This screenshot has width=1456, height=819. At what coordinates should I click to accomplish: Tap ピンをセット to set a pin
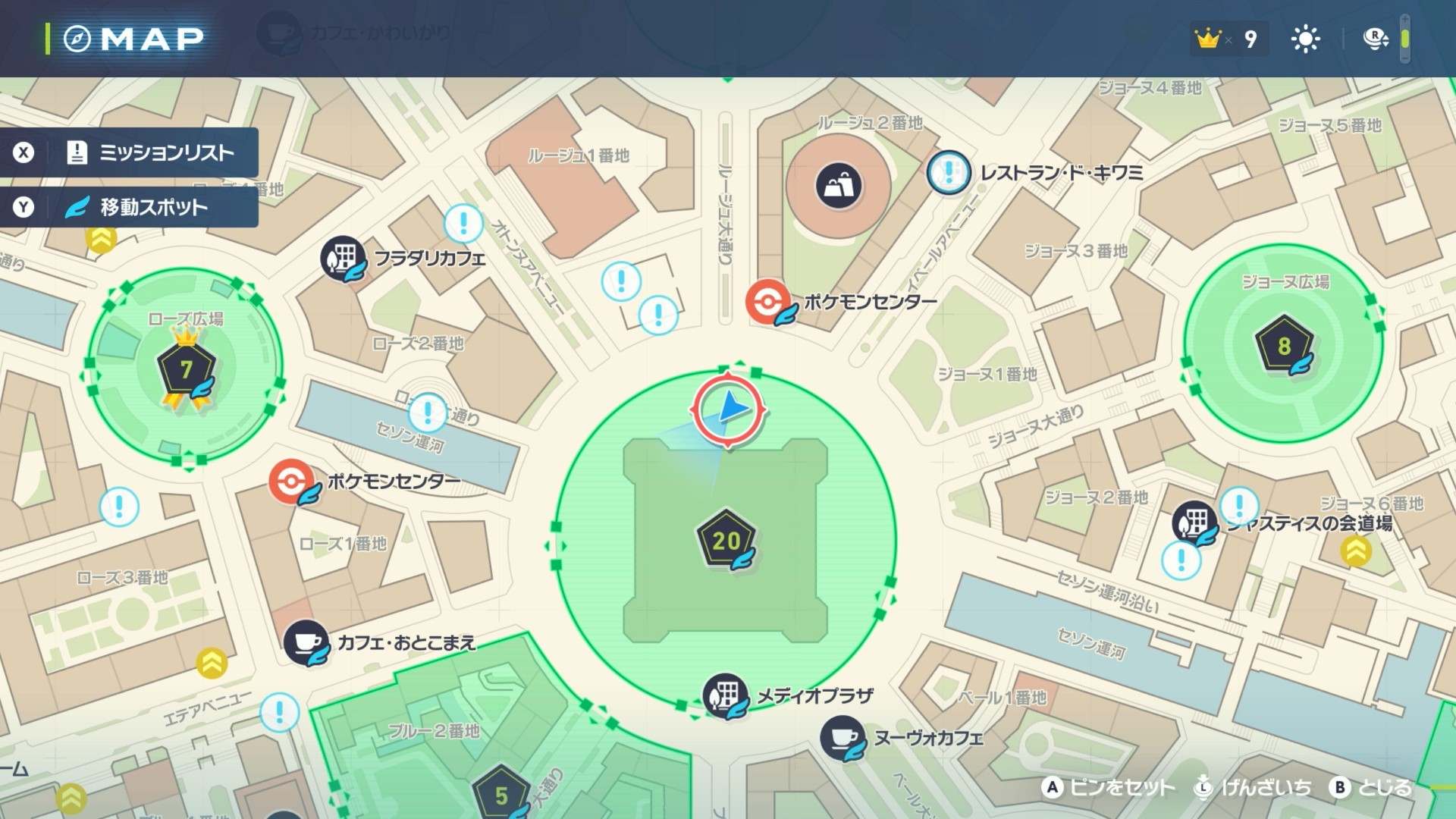[x=1109, y=788]
